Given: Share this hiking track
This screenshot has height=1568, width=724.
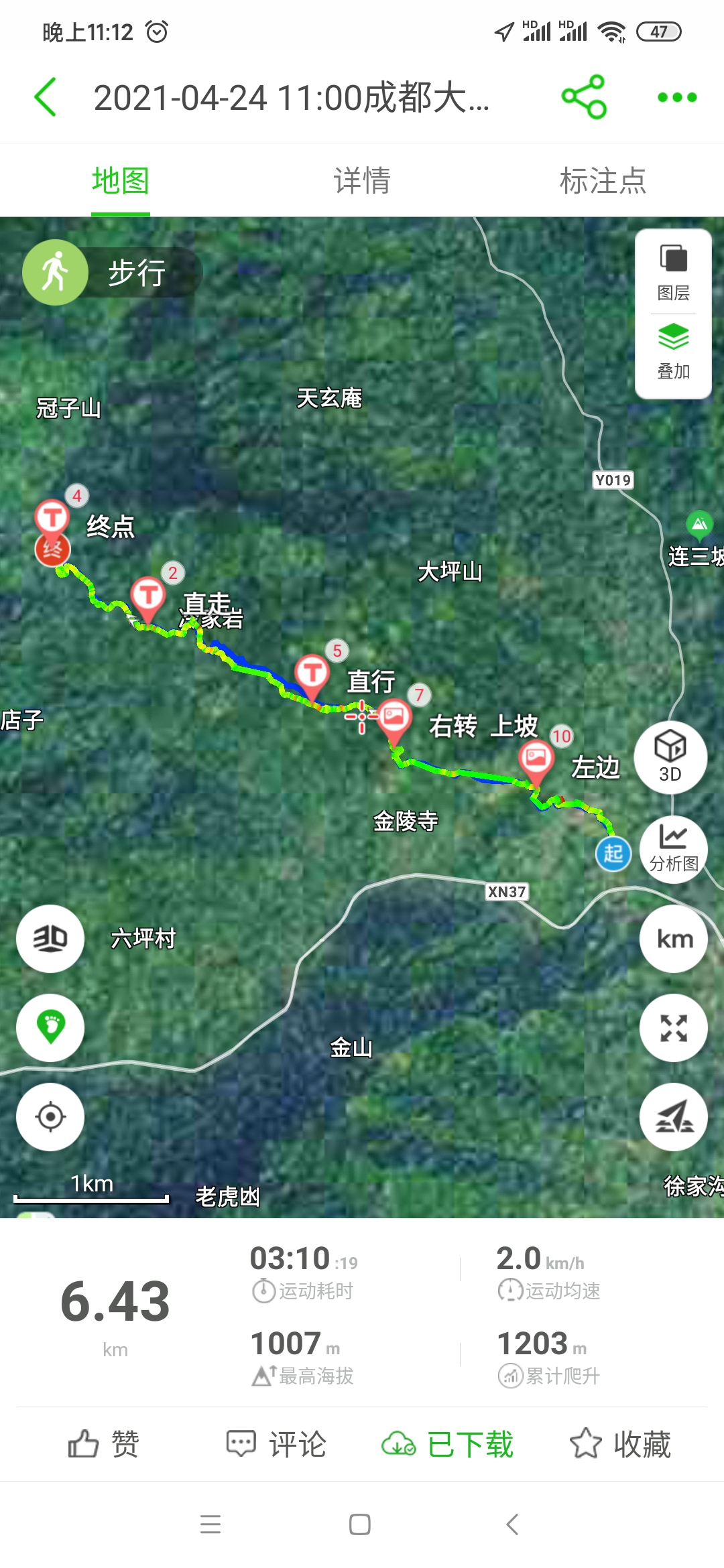Looking at the screenshot, I should coord(584,97).
